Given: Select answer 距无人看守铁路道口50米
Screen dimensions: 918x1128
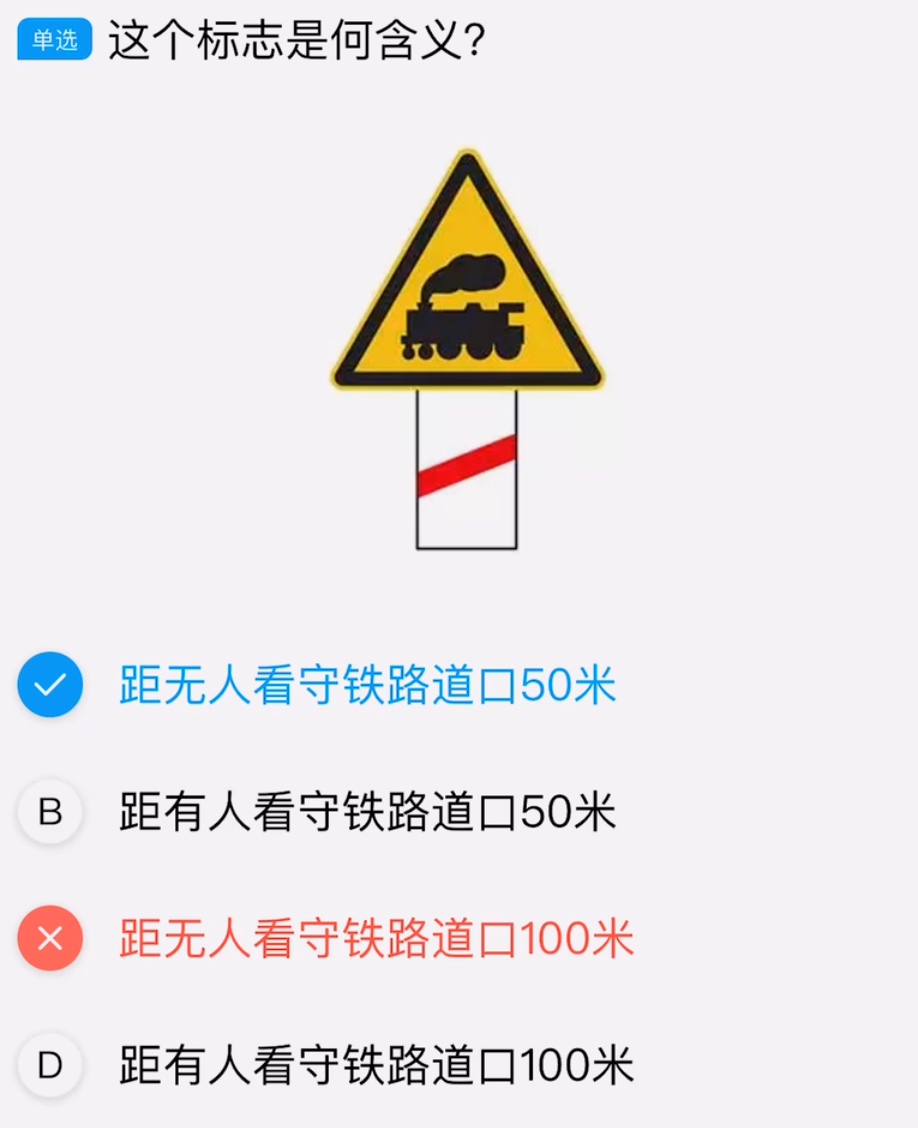Looking at the screenshot, I should tap(367, 686).
